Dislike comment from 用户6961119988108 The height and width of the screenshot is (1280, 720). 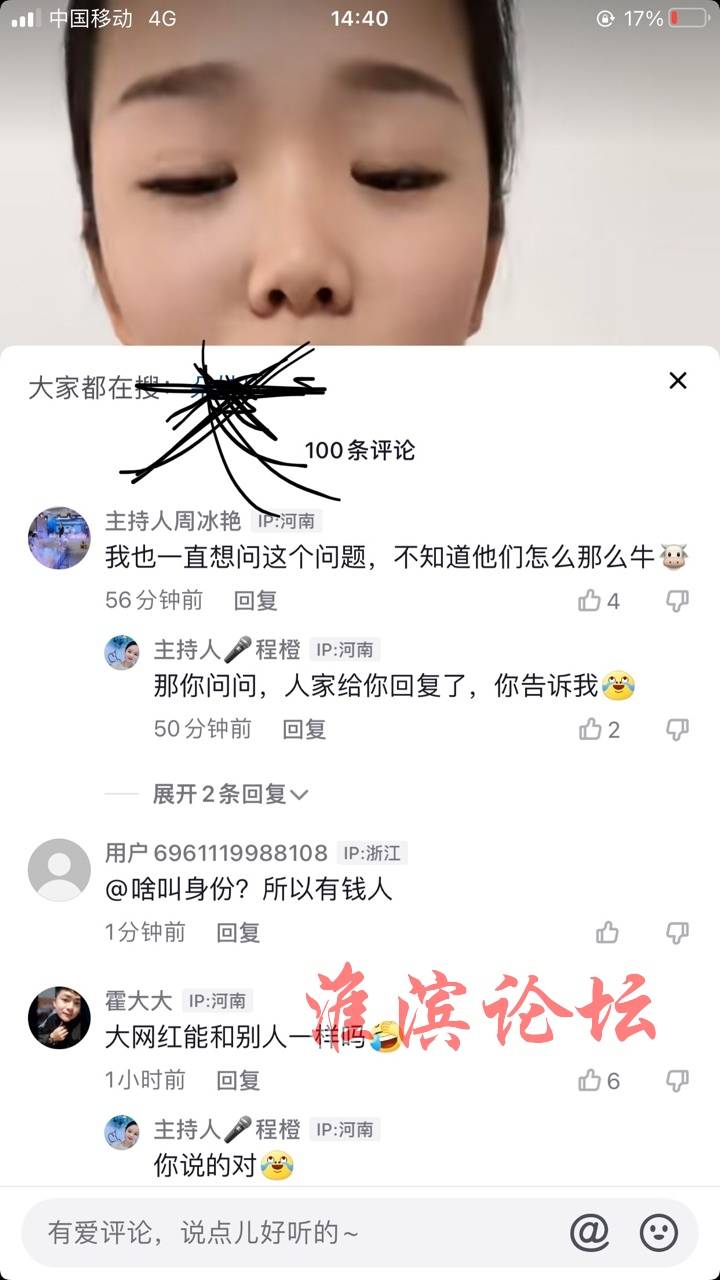point(677,933)
